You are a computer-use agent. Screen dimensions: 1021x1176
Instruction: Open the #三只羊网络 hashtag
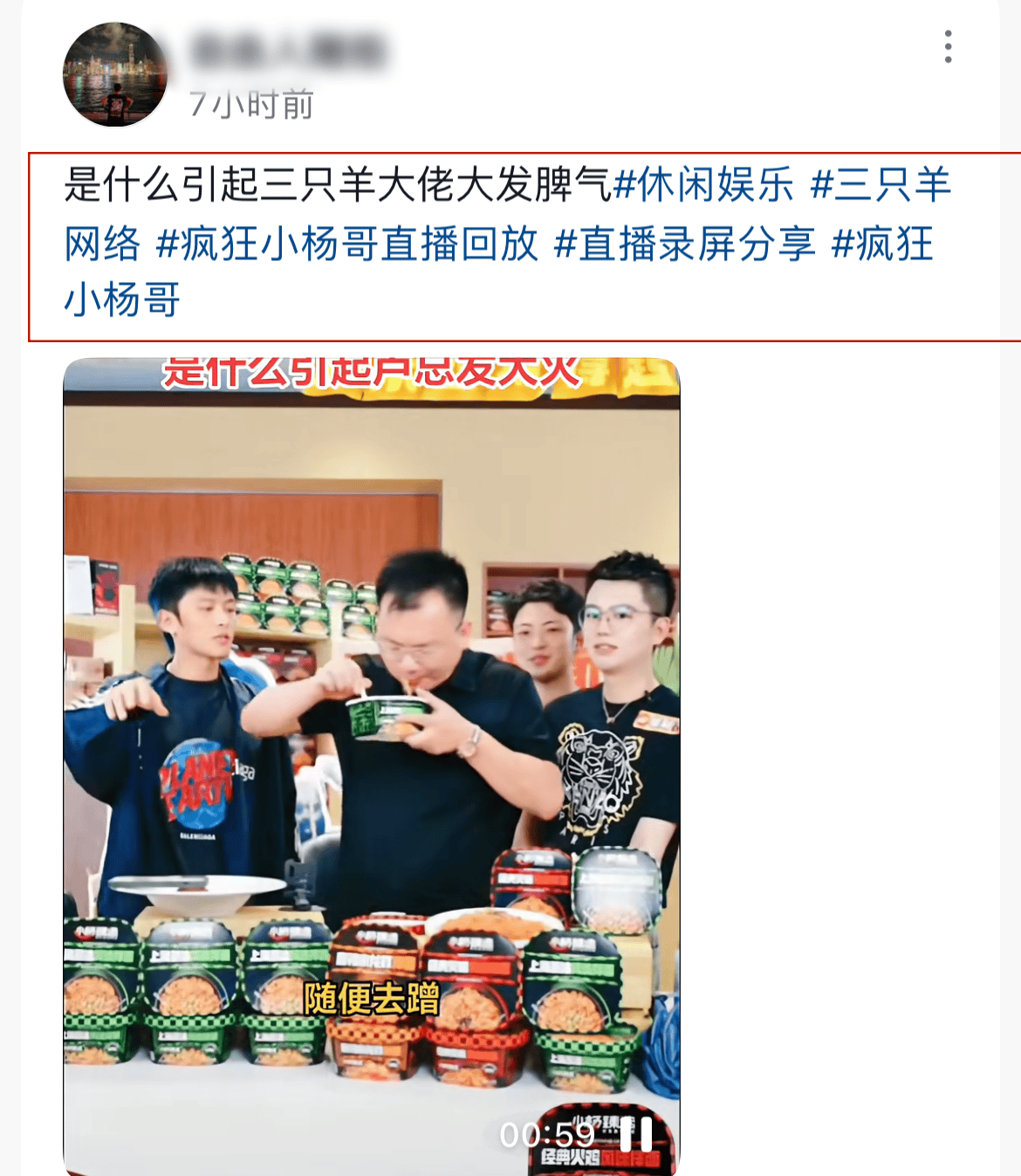coord(880,185)
